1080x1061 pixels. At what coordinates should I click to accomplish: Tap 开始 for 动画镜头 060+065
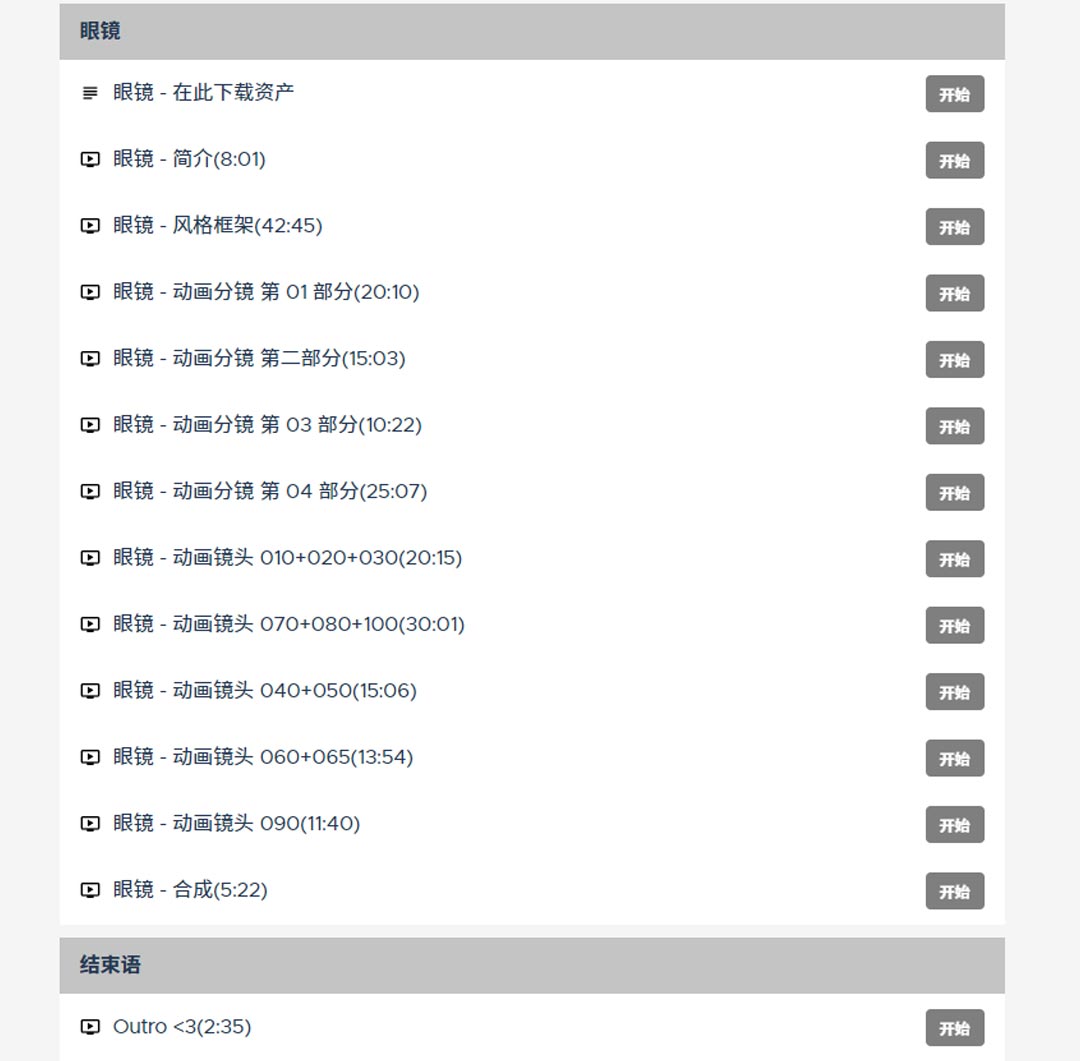(954, 758)
